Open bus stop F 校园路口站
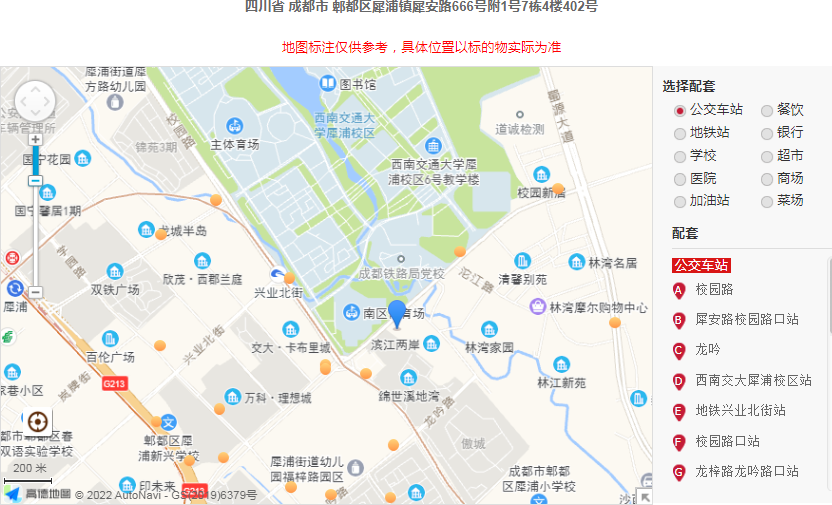The image size is (832, 505). [x=727, y=441]
